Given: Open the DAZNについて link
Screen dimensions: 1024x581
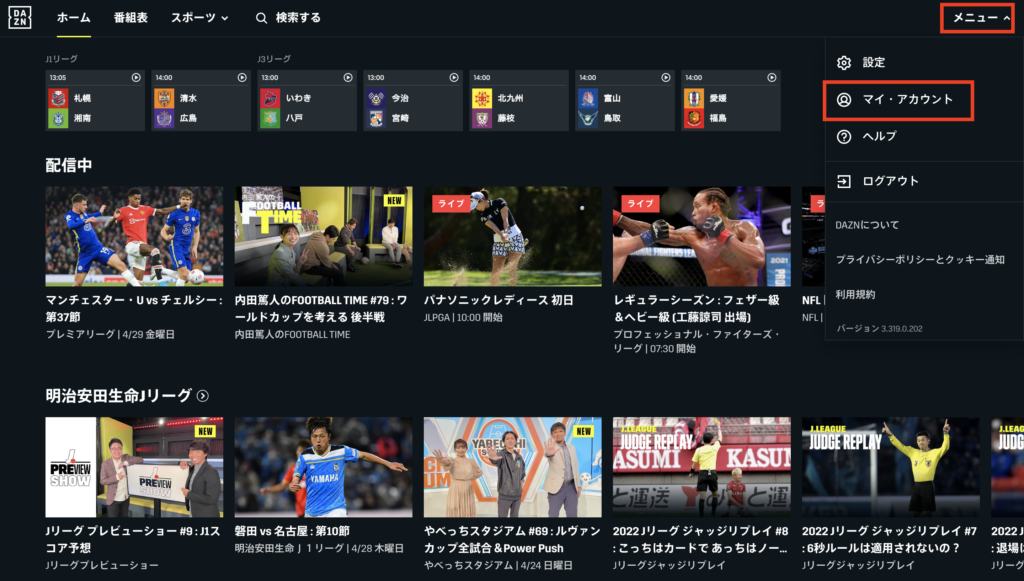Looking at the screenshot, I should (x=867, y=225).
